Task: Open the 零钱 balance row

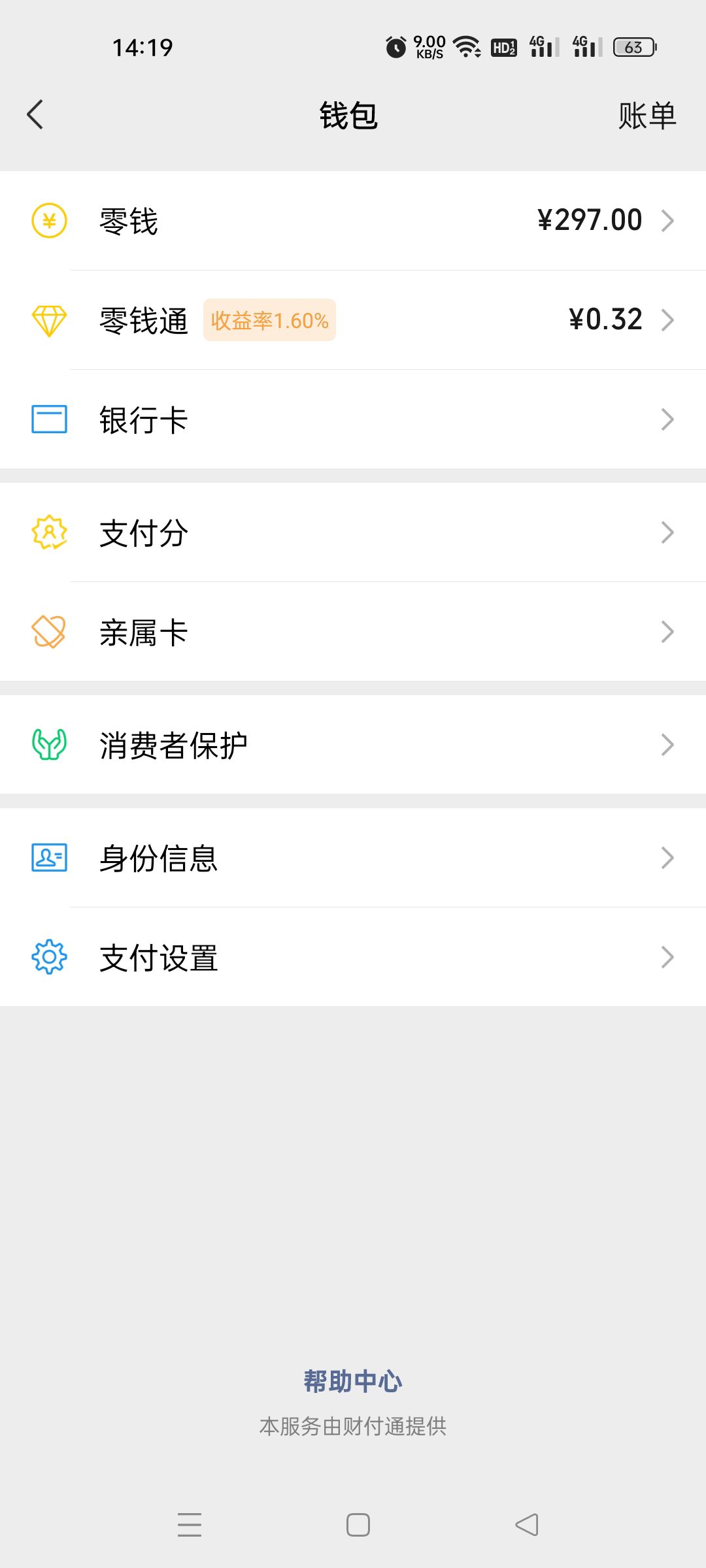Action: (353, 221)
